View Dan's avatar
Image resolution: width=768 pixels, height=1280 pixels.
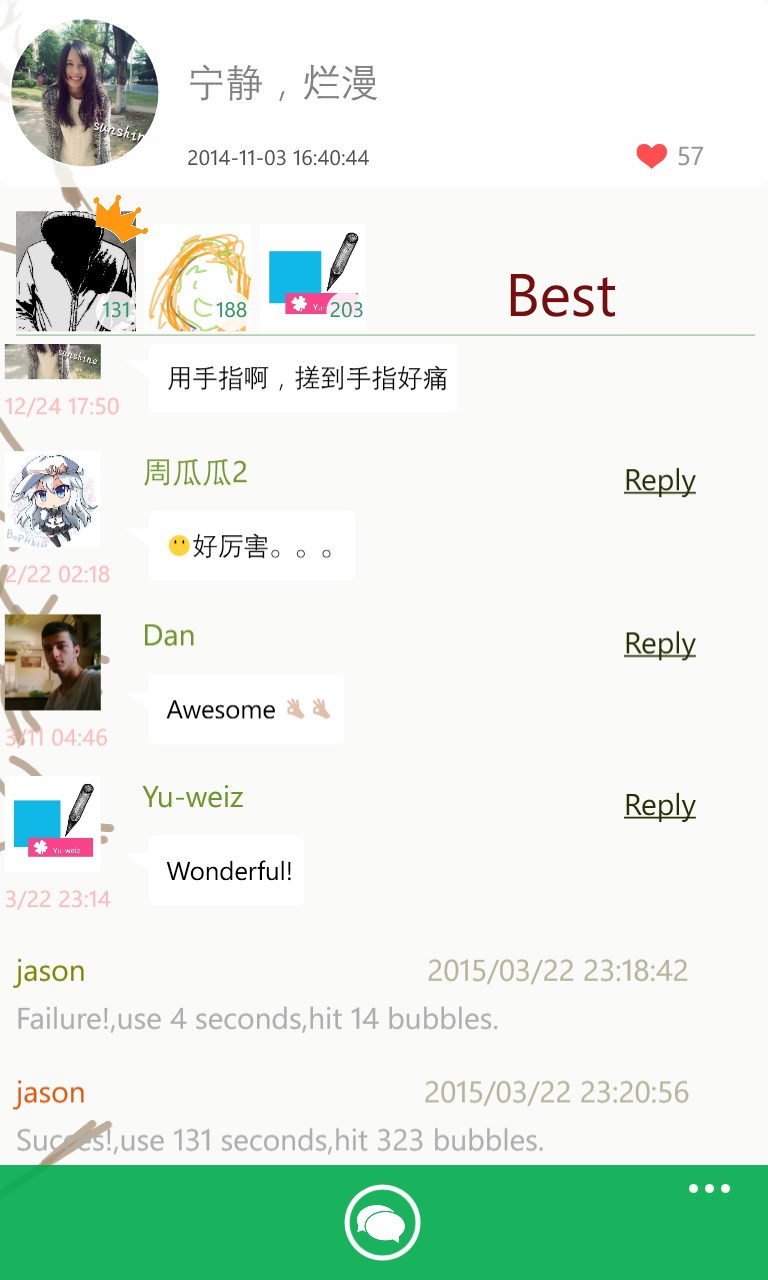[x=53, y=662]
